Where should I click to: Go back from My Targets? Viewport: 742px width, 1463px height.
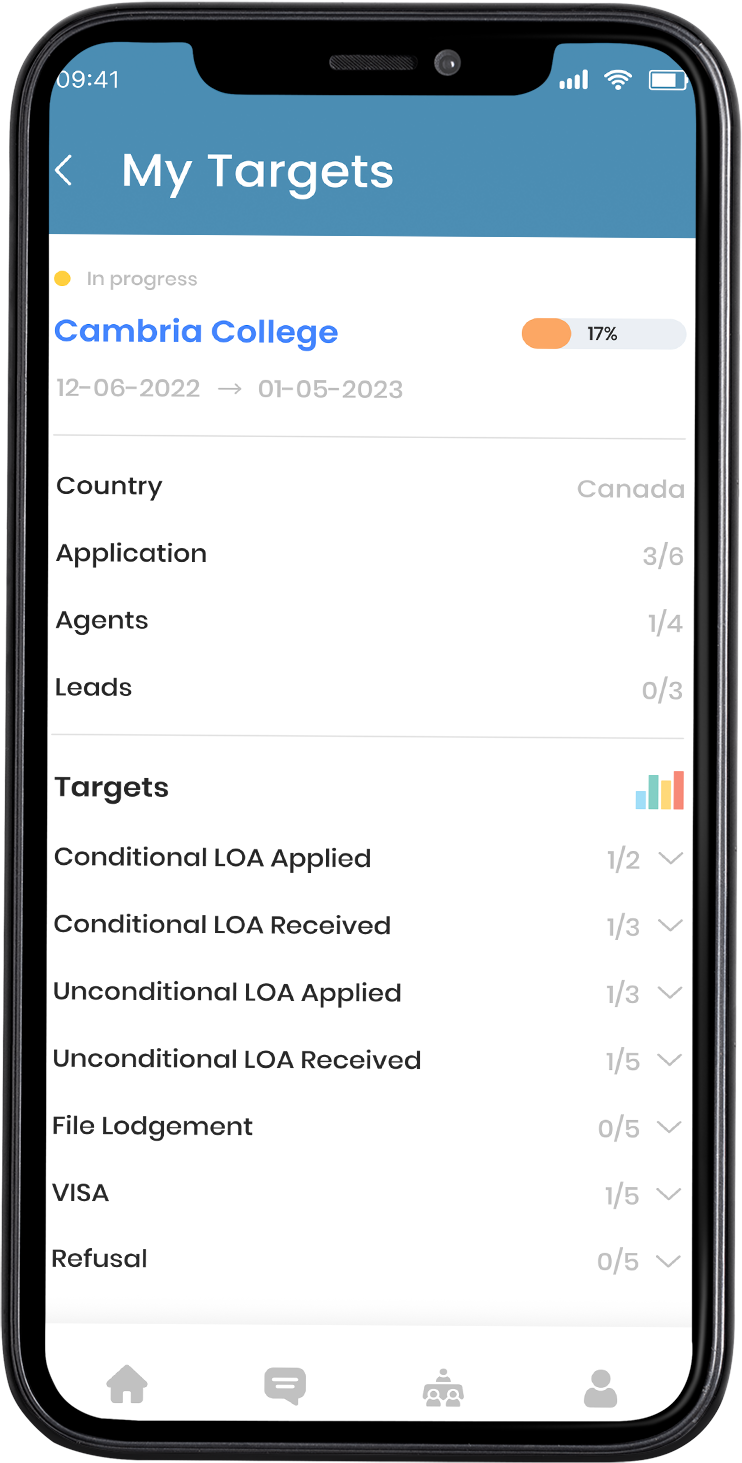(64, 171)
